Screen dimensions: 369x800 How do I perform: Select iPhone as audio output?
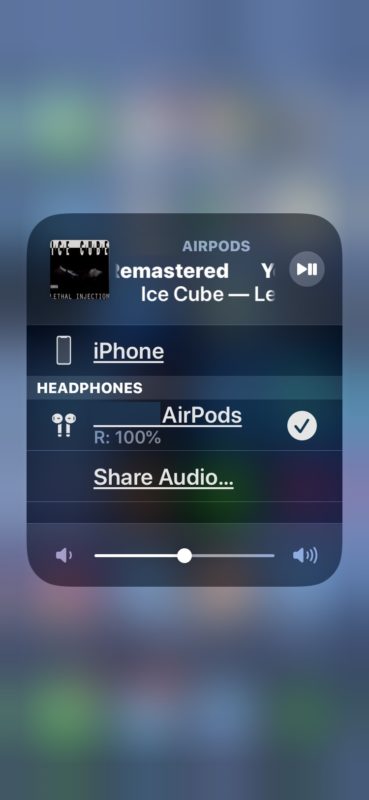point(184,351)
